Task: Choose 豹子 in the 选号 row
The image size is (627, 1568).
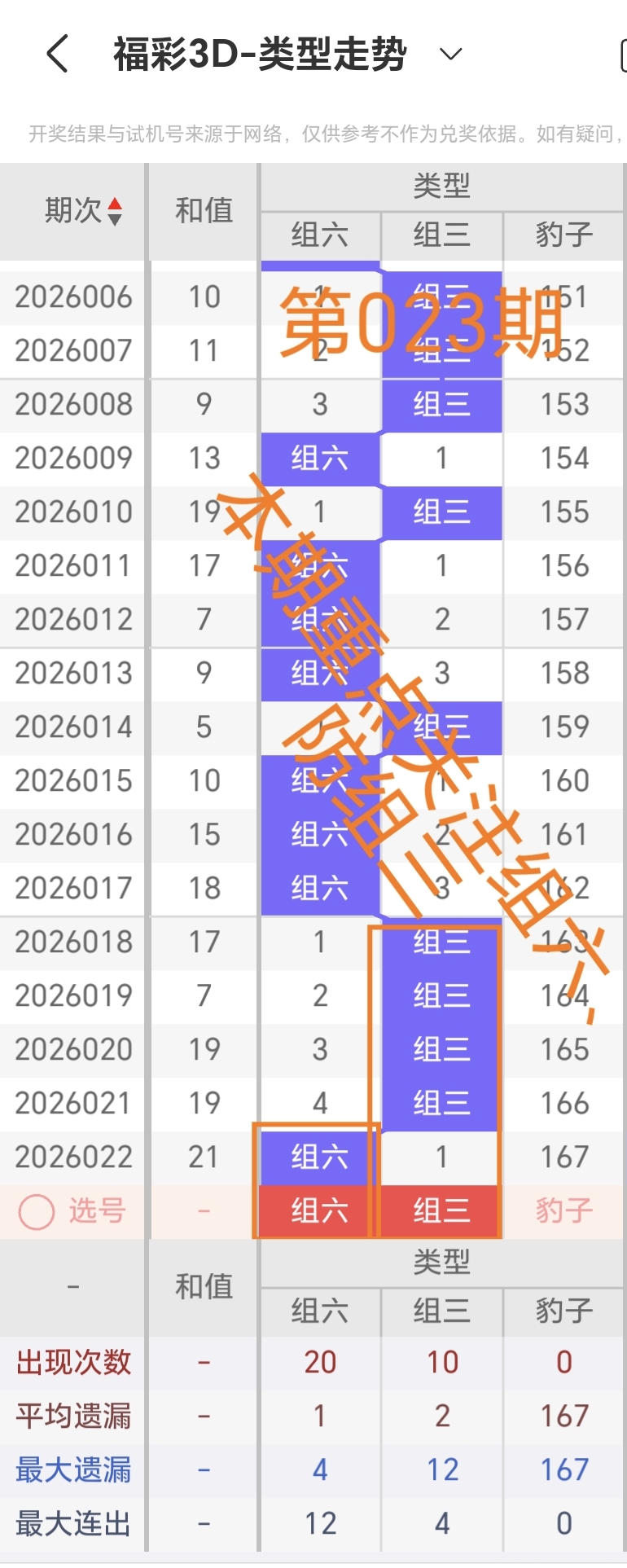Action: pyautogui.click(x=563, y=1211)
